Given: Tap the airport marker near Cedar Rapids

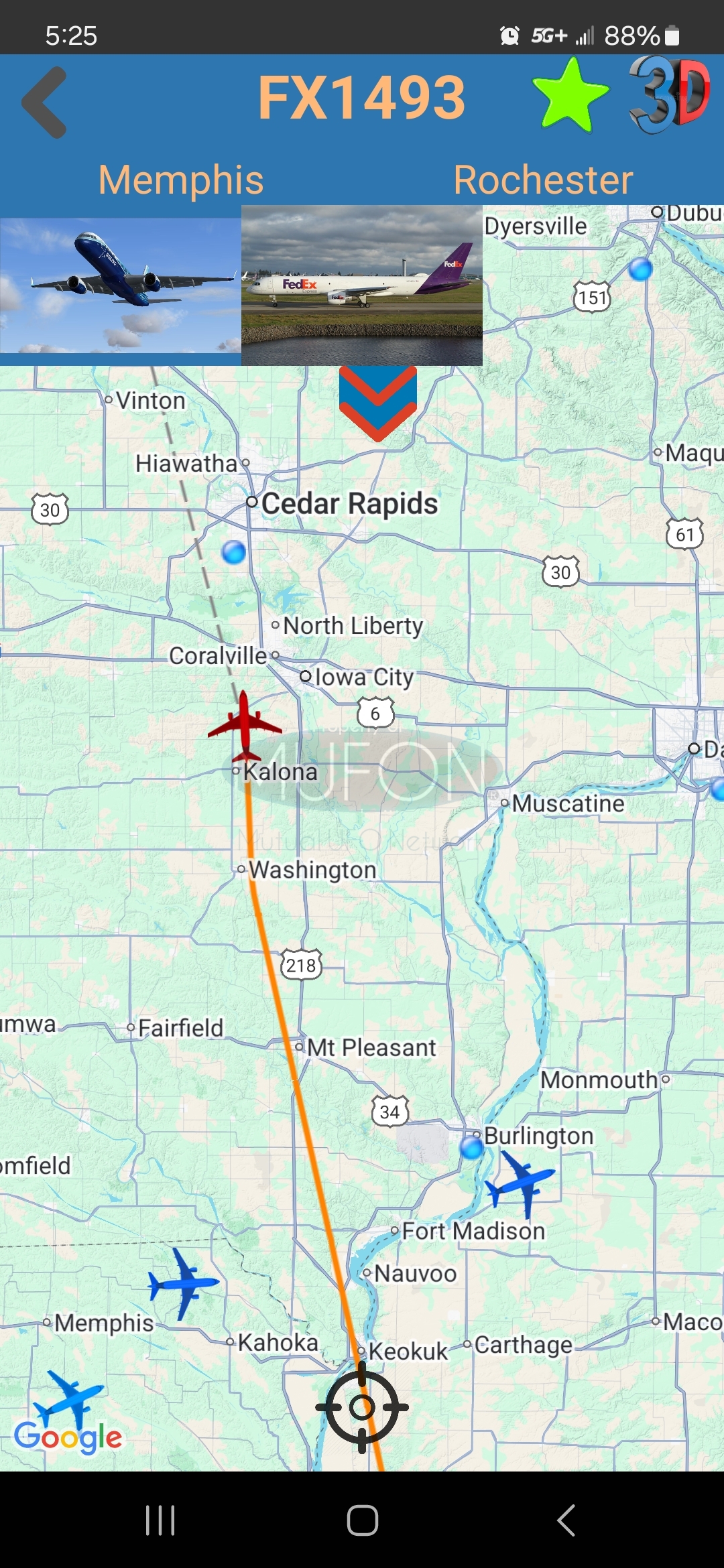Looking at the screenshot, I should click(x=233, y=552).
